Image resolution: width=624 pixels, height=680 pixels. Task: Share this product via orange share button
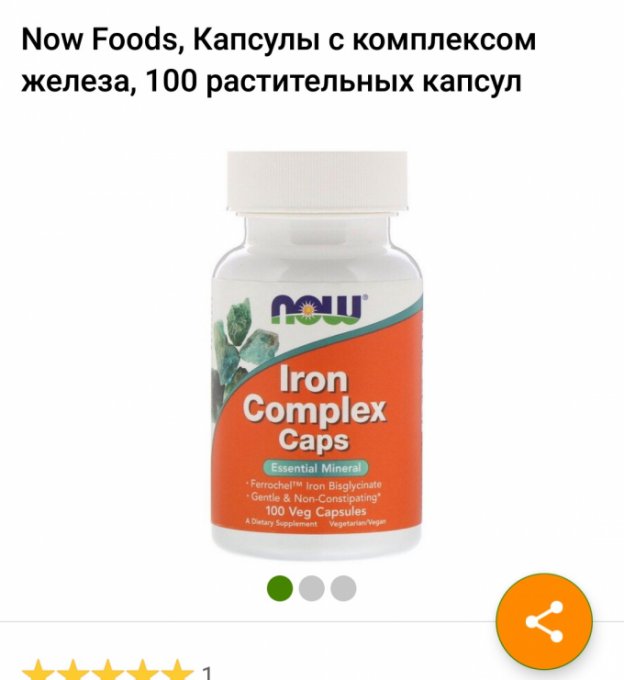(x=544, y=622)
